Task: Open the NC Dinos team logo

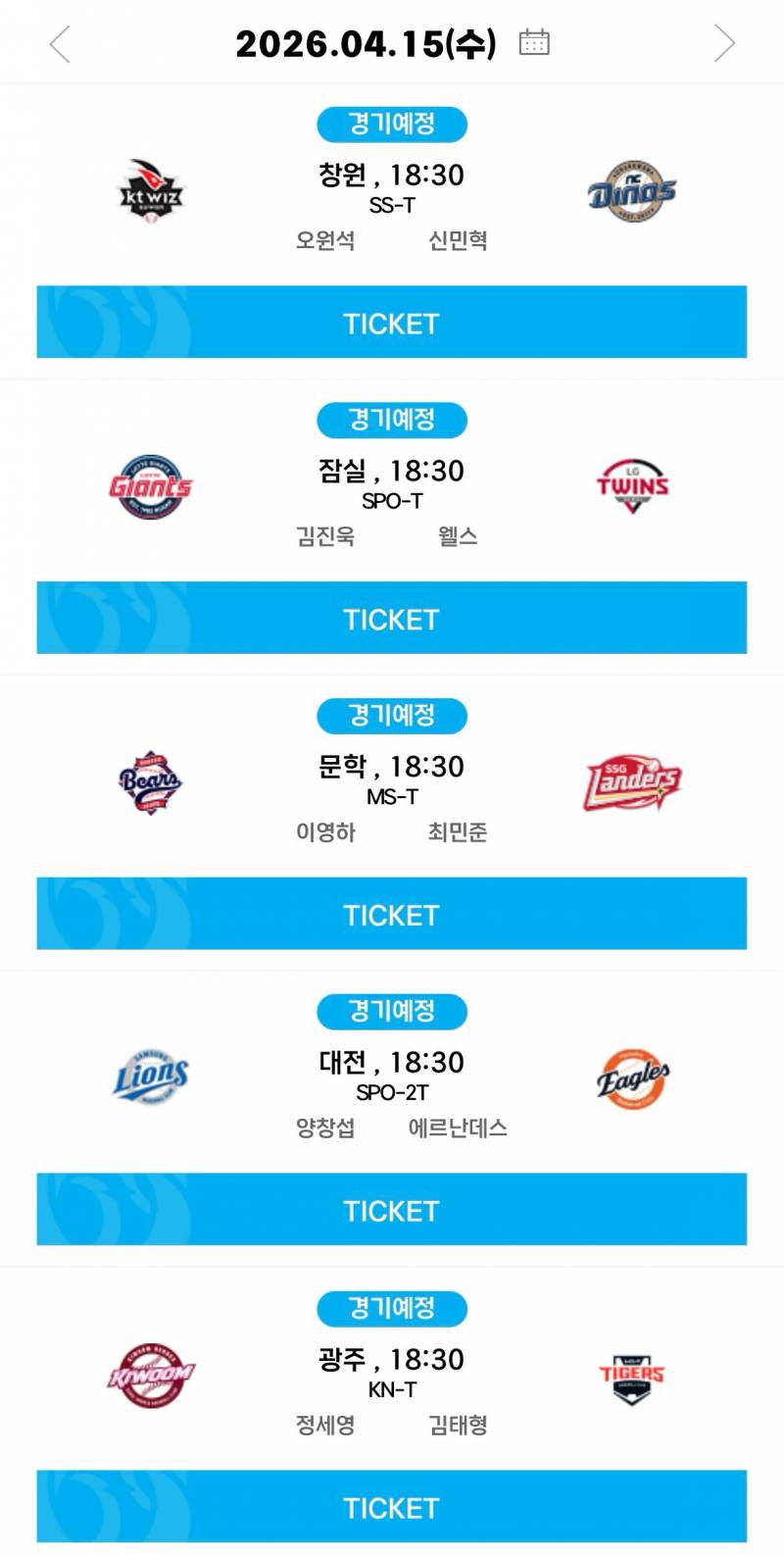Action: coord(634,189)
